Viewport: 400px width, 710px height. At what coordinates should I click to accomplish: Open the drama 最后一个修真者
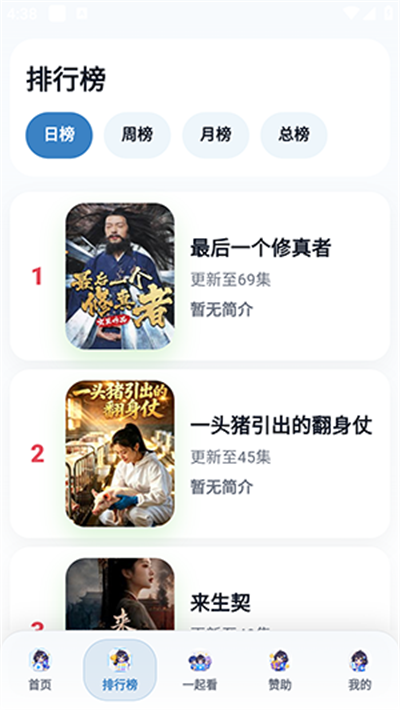pos(200,276)
